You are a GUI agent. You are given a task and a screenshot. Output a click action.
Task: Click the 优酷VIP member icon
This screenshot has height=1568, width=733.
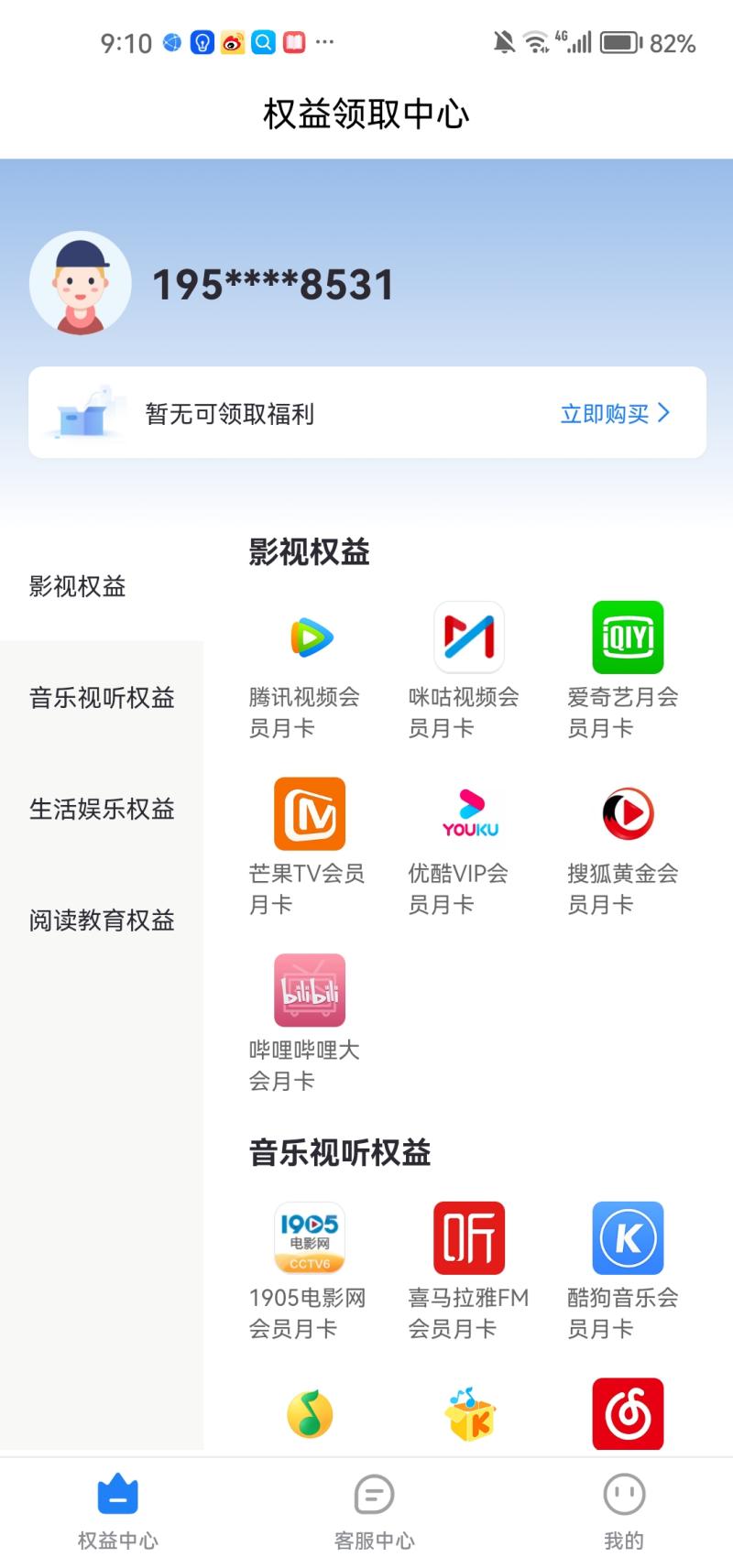468,813
